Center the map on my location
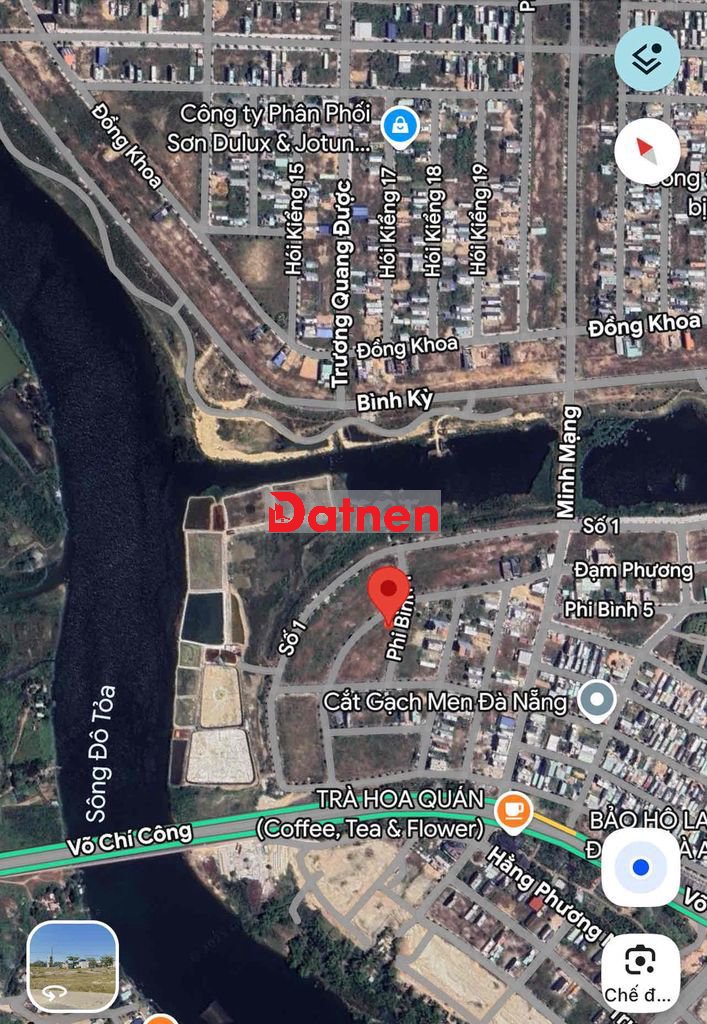Screen dimensions: 707x1024 (x=641, y=868)
